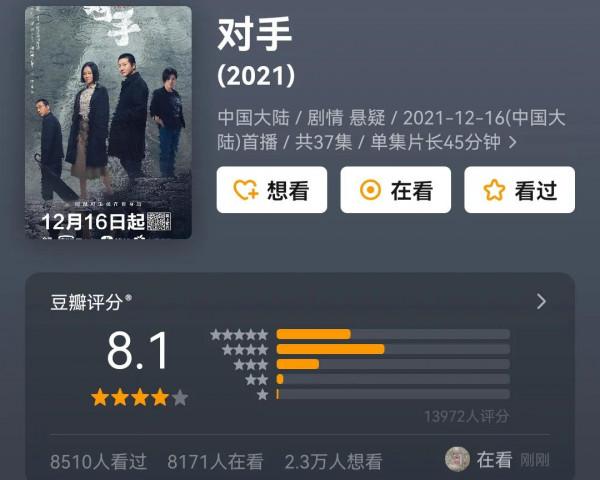Mark the show as 想看
The image size is (600, 480).
(x=271, y=190)
